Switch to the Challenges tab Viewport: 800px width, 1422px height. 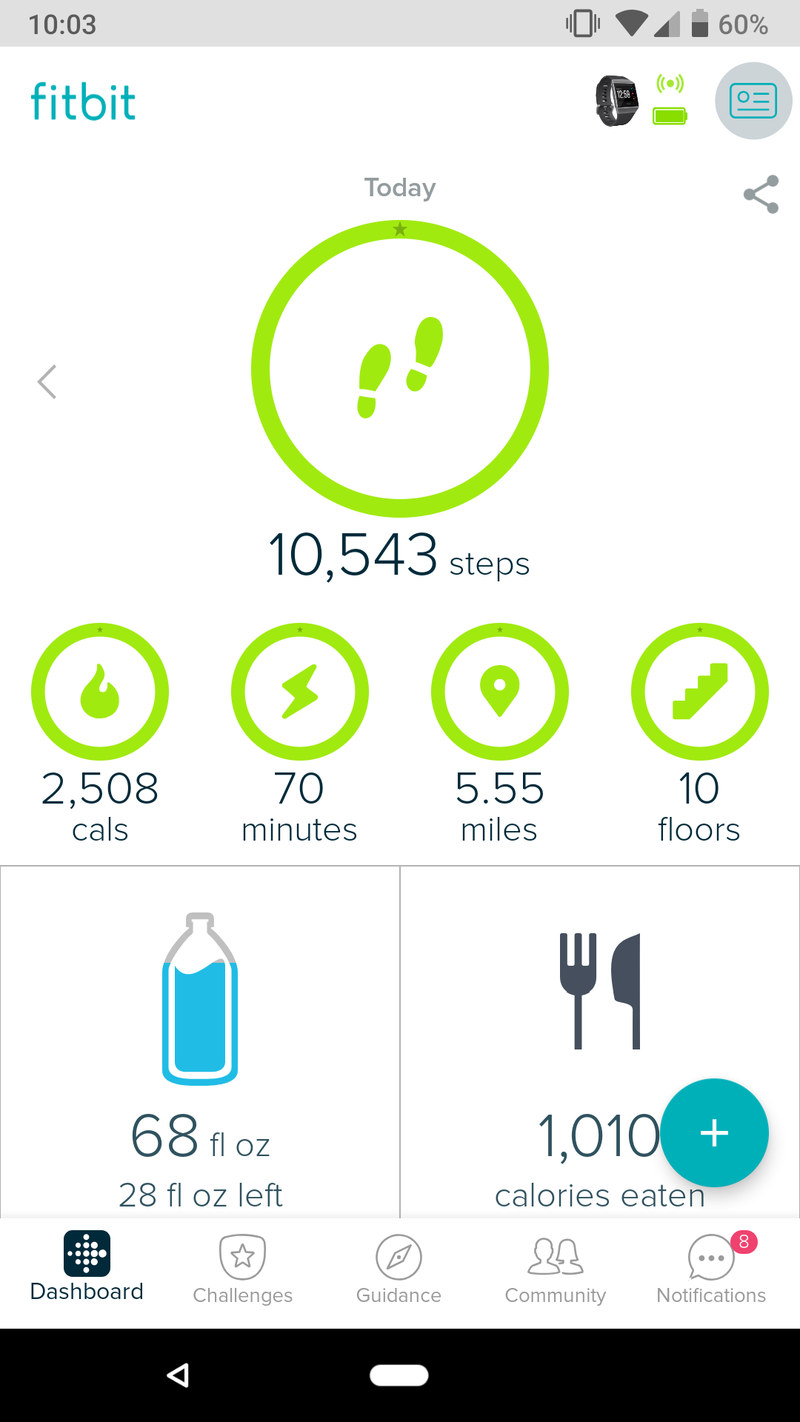click(242, 1270)
